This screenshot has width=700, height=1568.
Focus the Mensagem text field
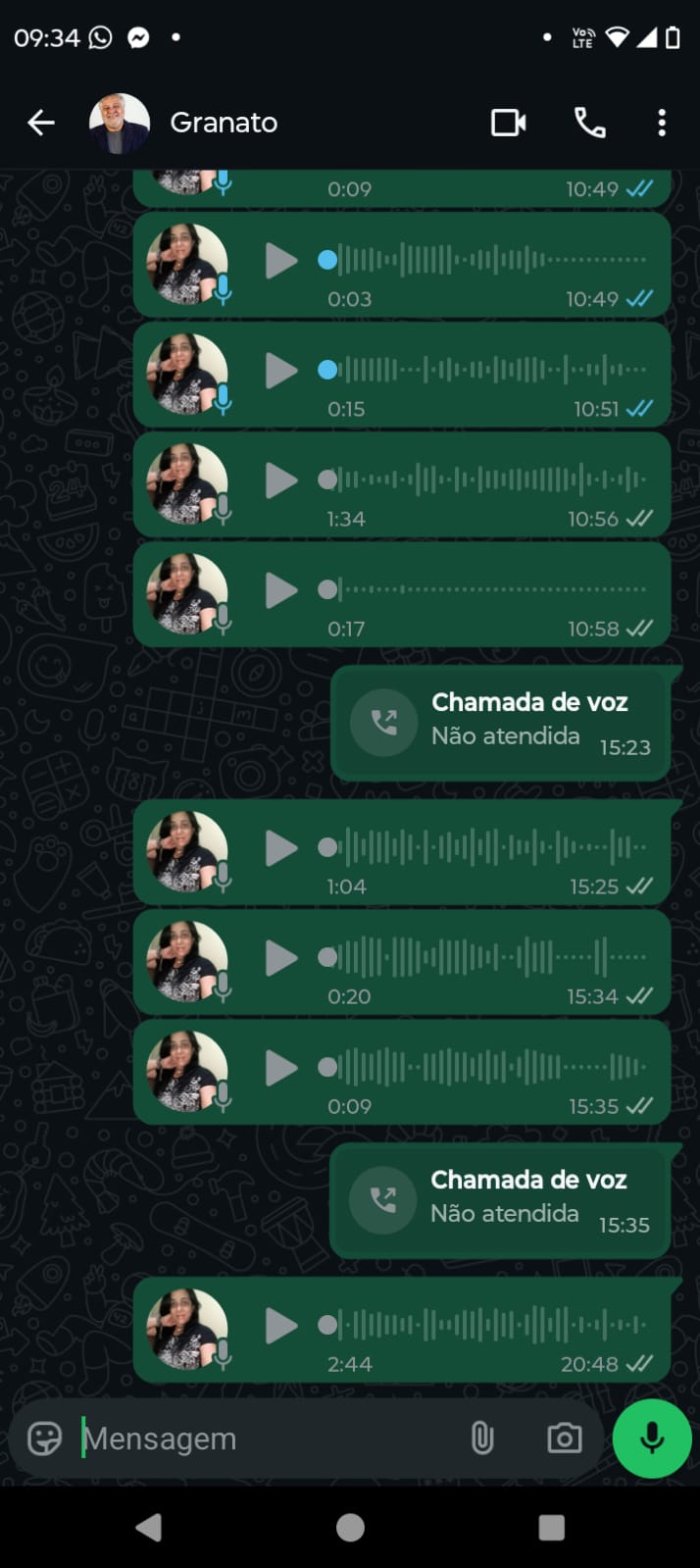(265, 1439)
